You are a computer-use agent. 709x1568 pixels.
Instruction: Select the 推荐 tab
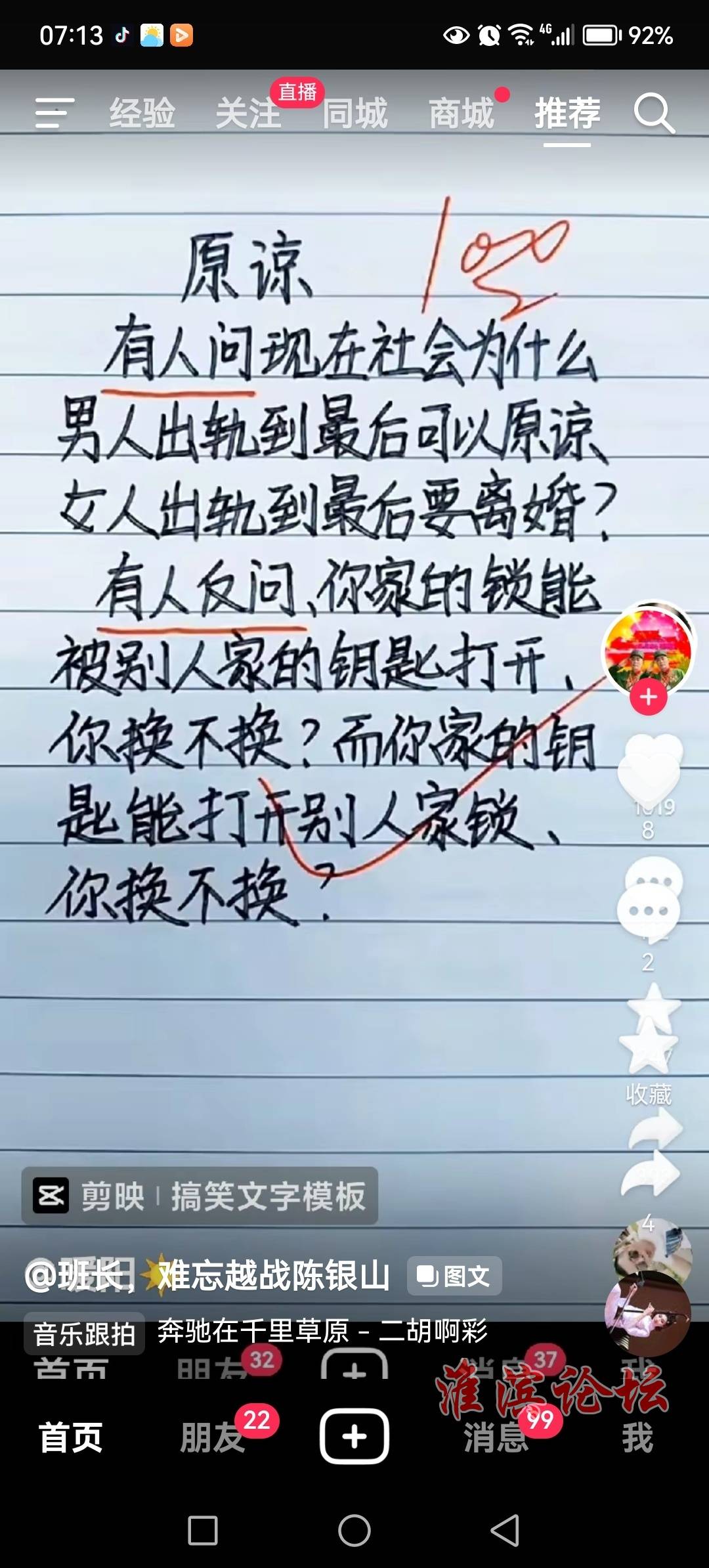tap(568, 113)
